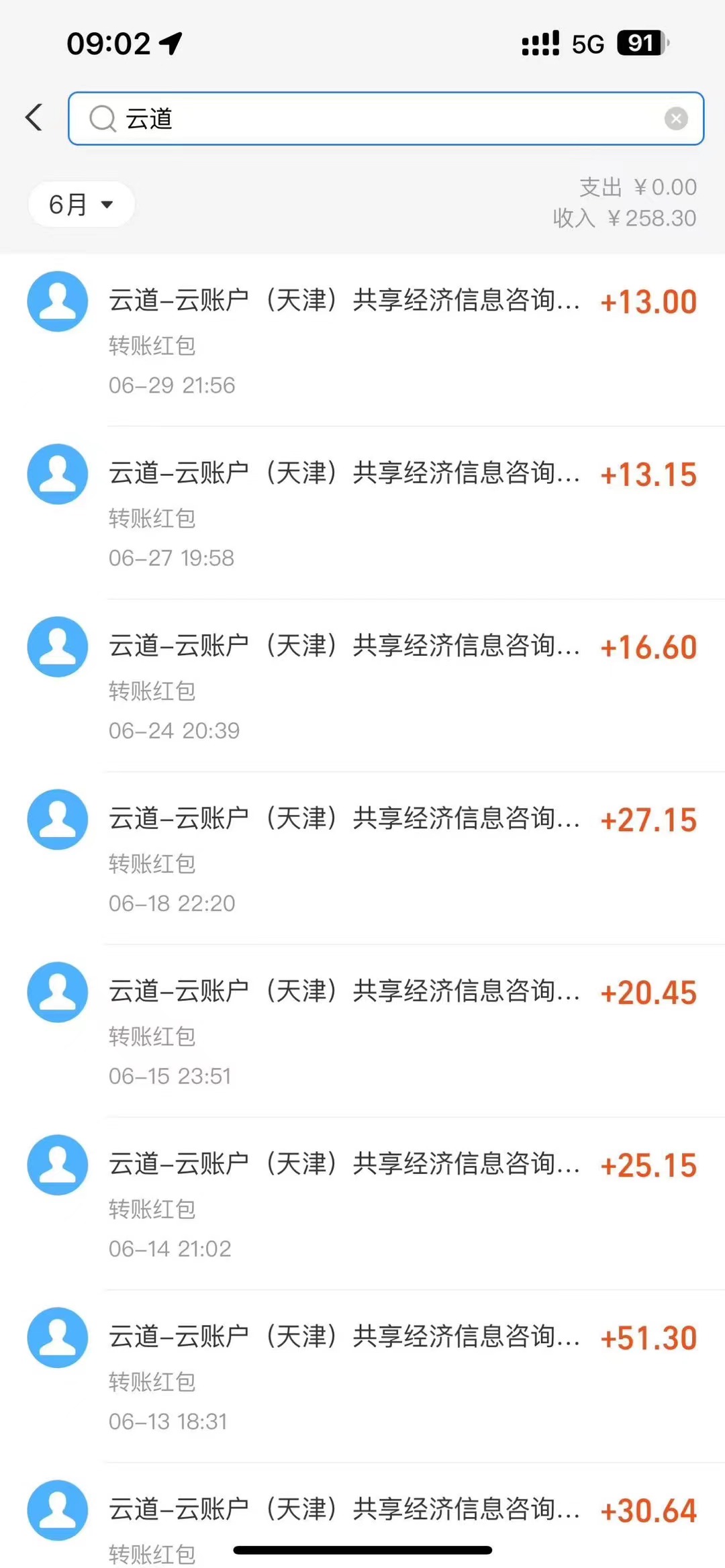The width and height of the screenshot is (725, 1568).
Task: Open the +13.00 transaction from 06-29
Action: pos(362,340)
